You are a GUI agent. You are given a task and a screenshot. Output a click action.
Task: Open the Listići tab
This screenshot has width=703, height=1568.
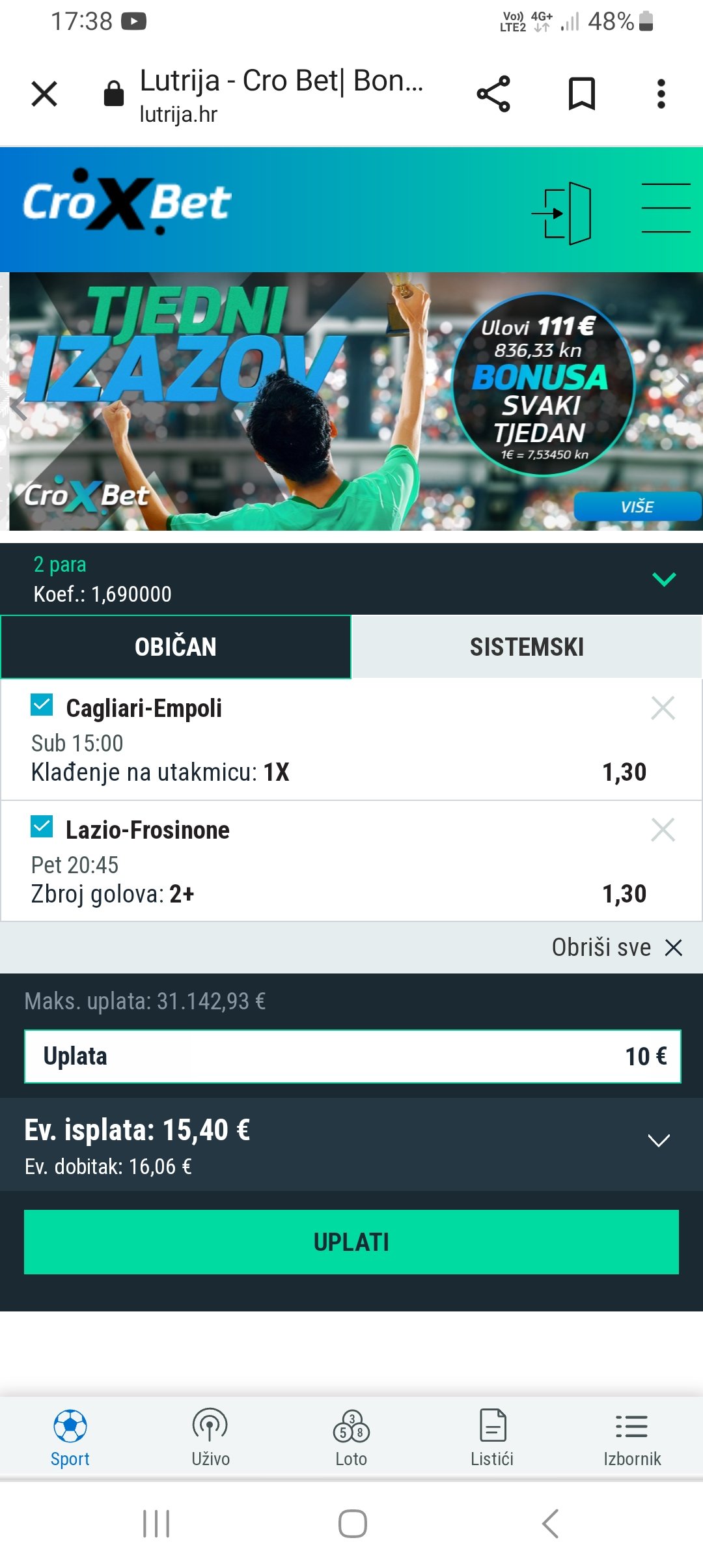(492, 1438)
